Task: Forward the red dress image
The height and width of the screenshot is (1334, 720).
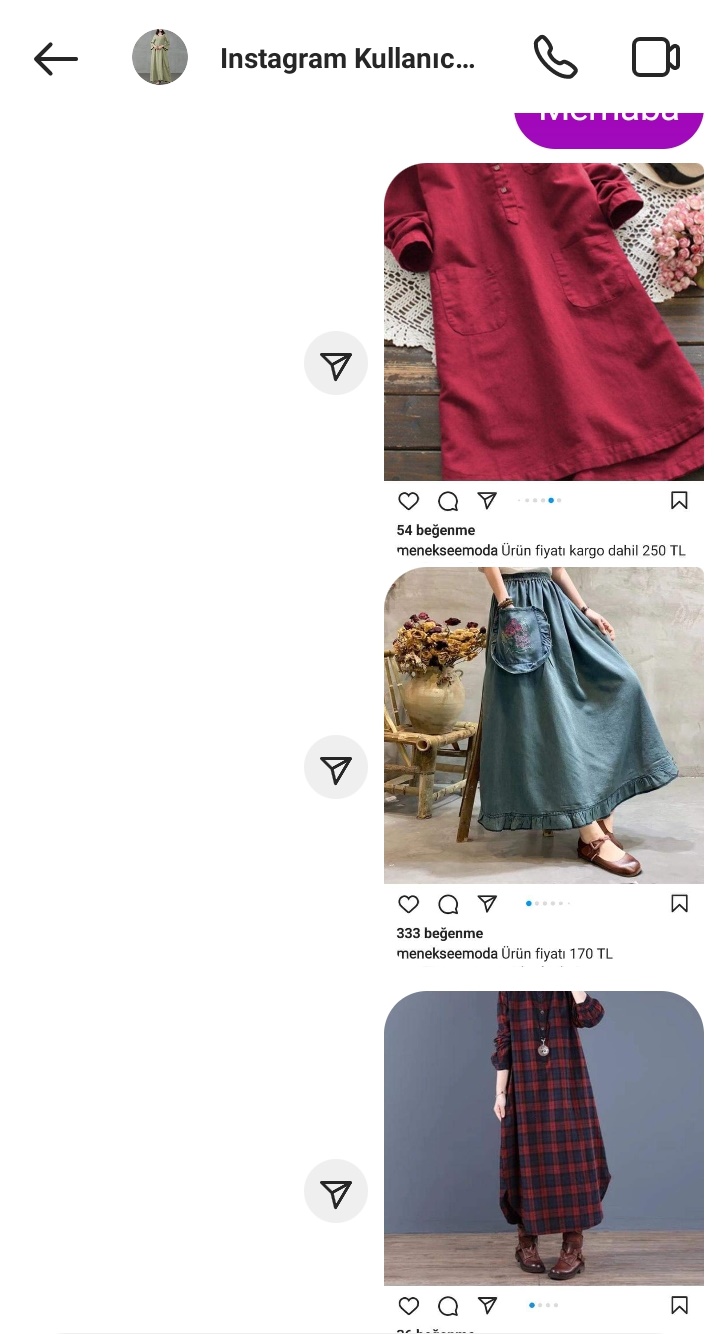Action: [336, 364]
